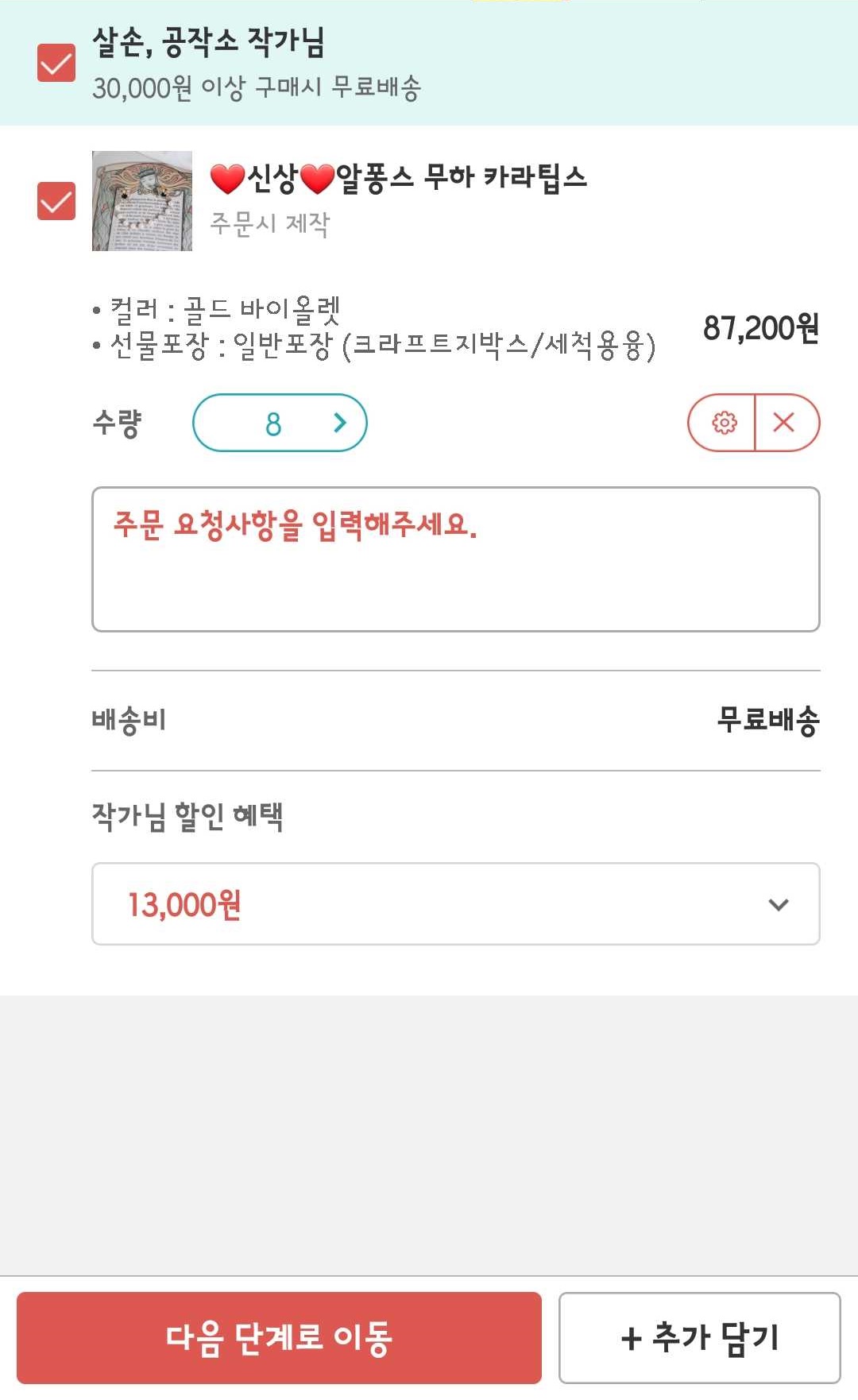Remove the item with the X button
Screen dimensions: 858x1400
point(786,423)
